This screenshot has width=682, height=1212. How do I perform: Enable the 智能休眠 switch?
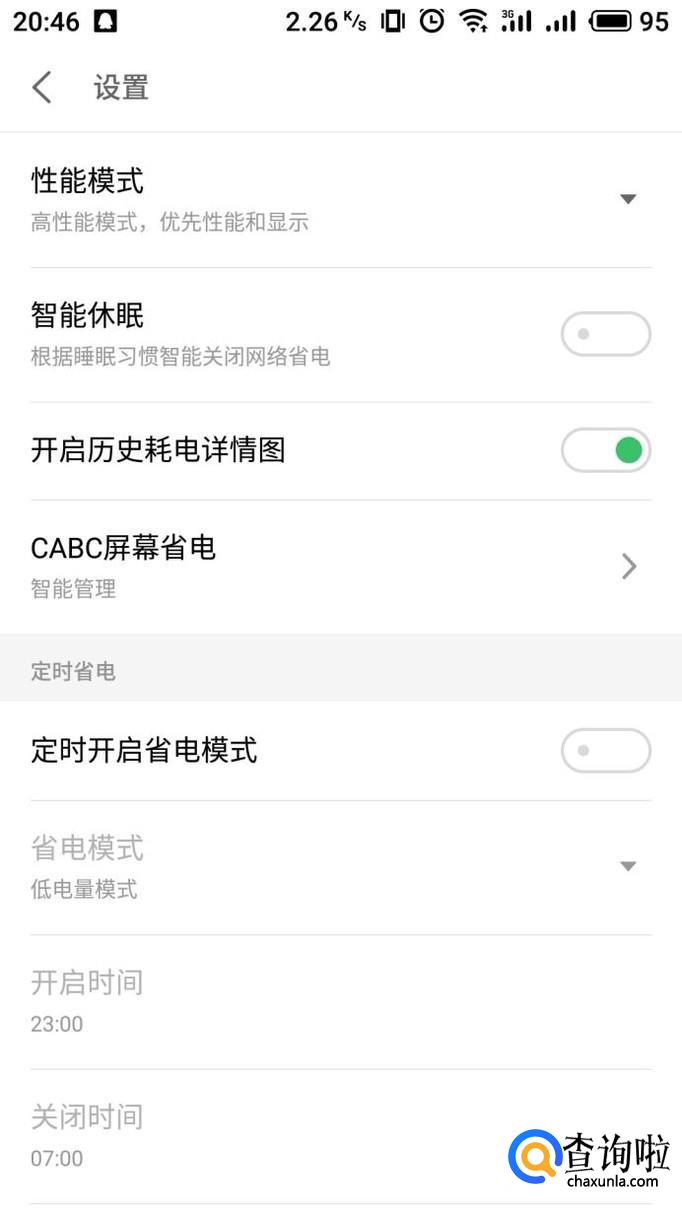605,334
